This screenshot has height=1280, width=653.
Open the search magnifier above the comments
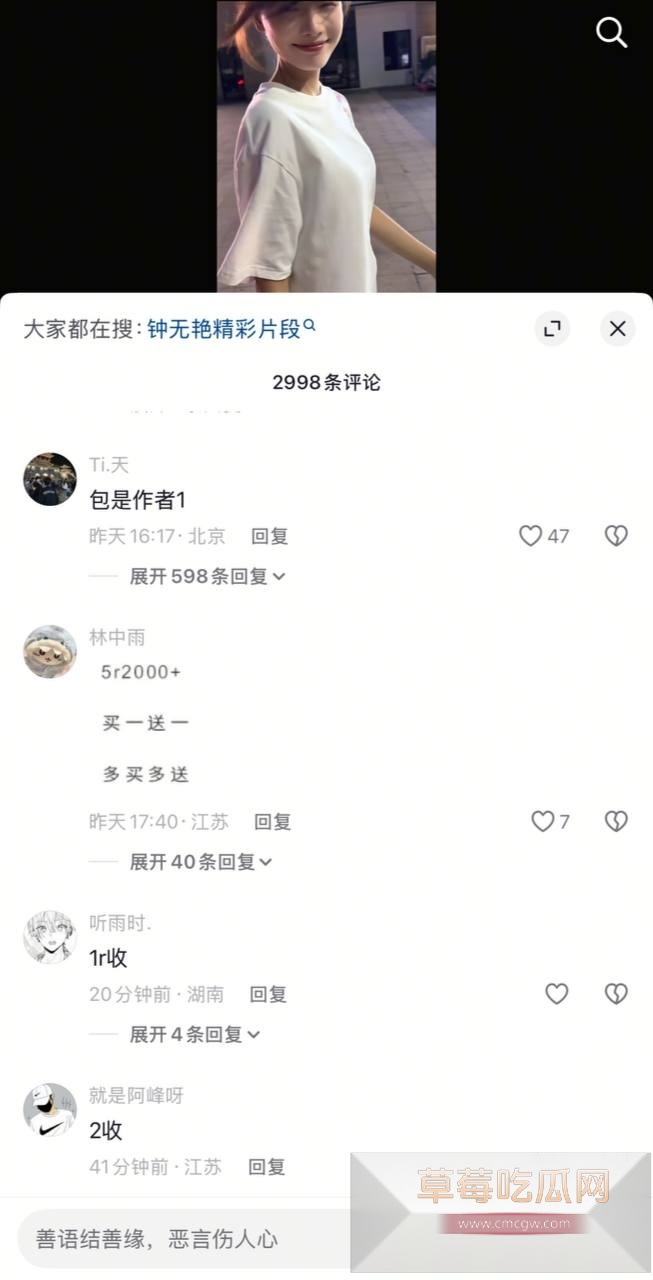[x=611, y=33]
